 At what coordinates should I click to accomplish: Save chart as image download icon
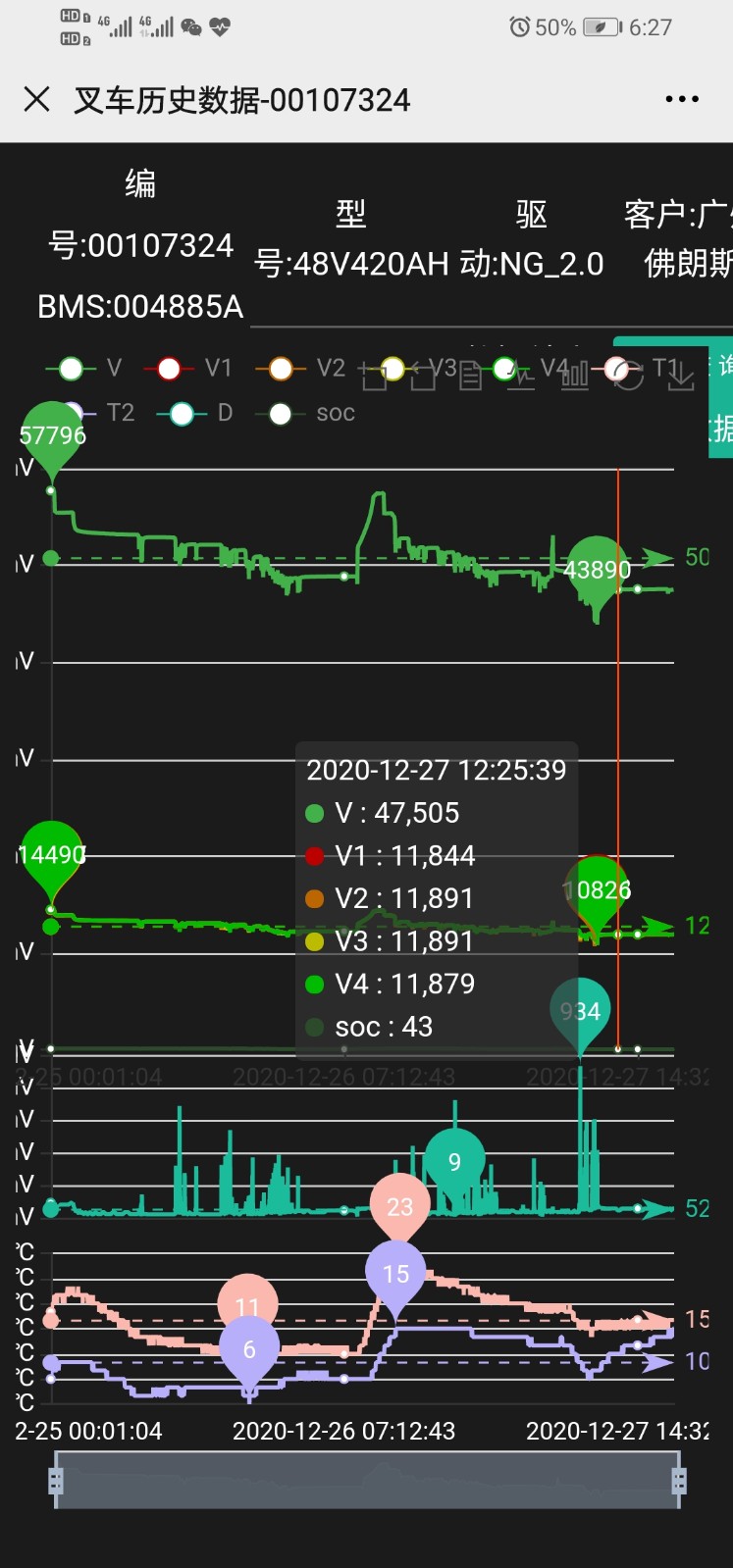pos(681,376)
